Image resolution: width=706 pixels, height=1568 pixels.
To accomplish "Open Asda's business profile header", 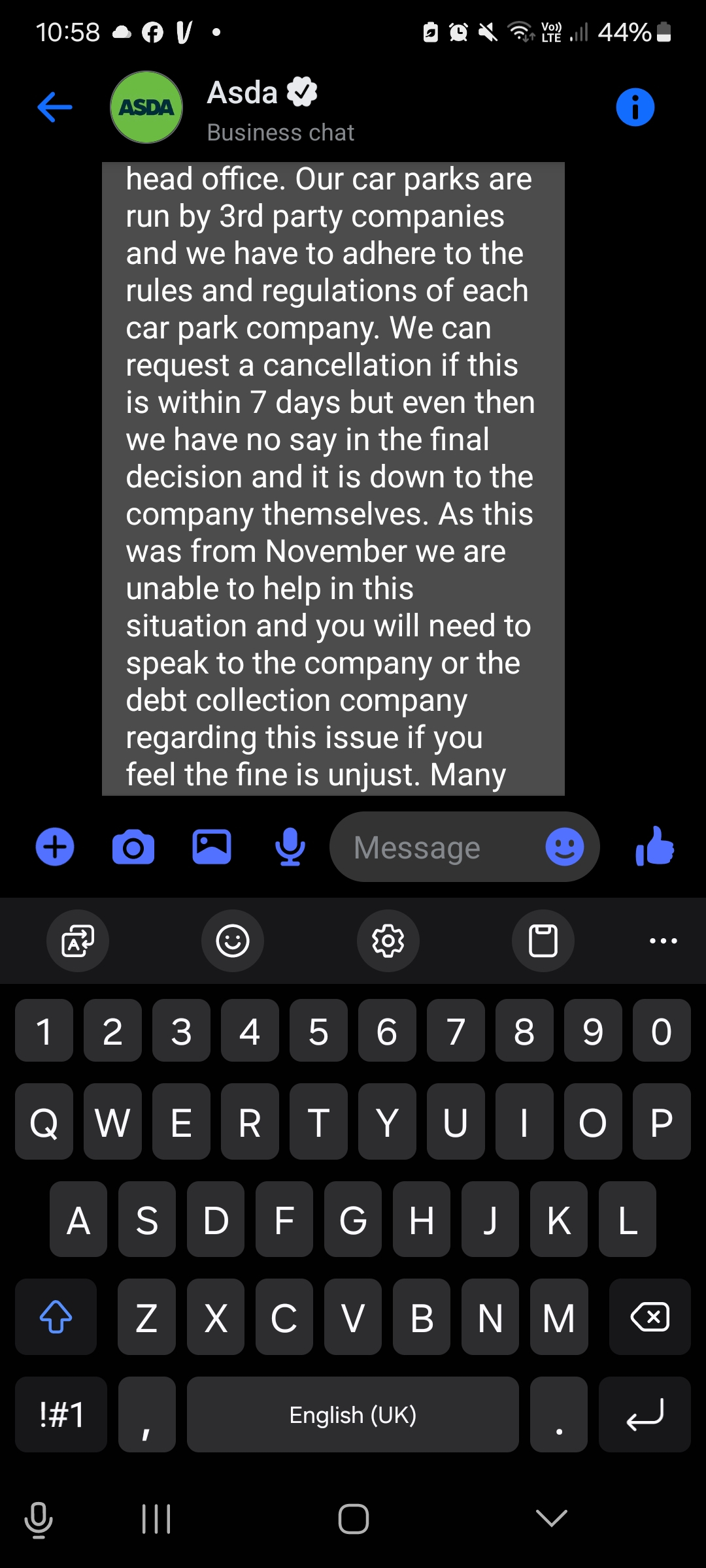I will tap(261, 108).
